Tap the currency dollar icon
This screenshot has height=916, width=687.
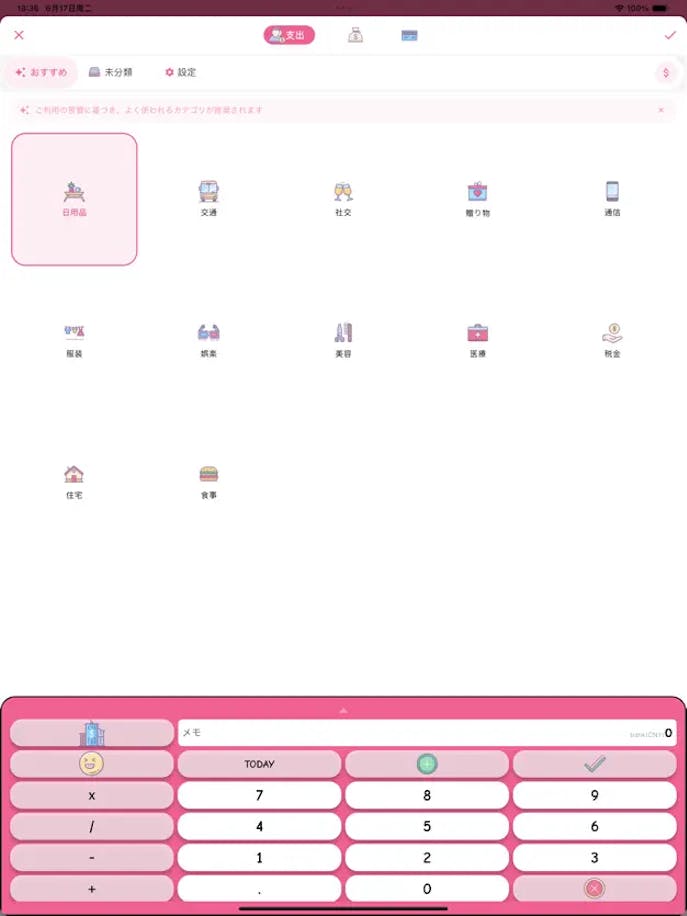coord(666,73)
